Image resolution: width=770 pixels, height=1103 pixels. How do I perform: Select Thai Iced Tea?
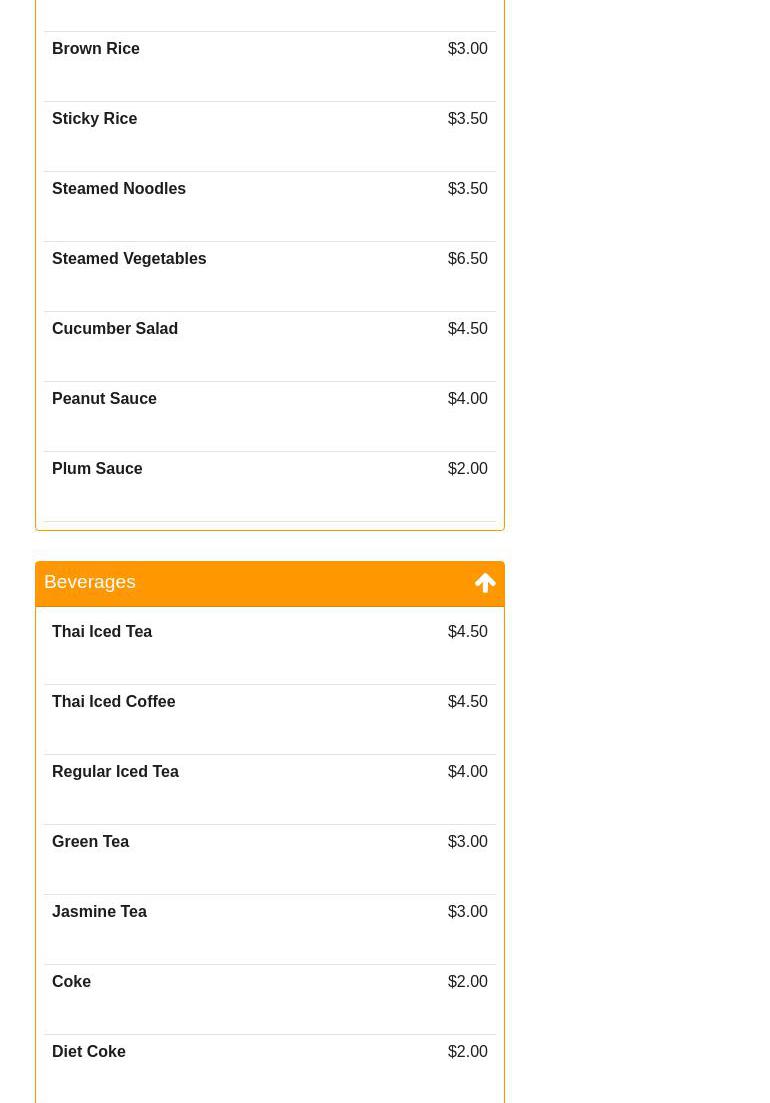tap(102, 632)
